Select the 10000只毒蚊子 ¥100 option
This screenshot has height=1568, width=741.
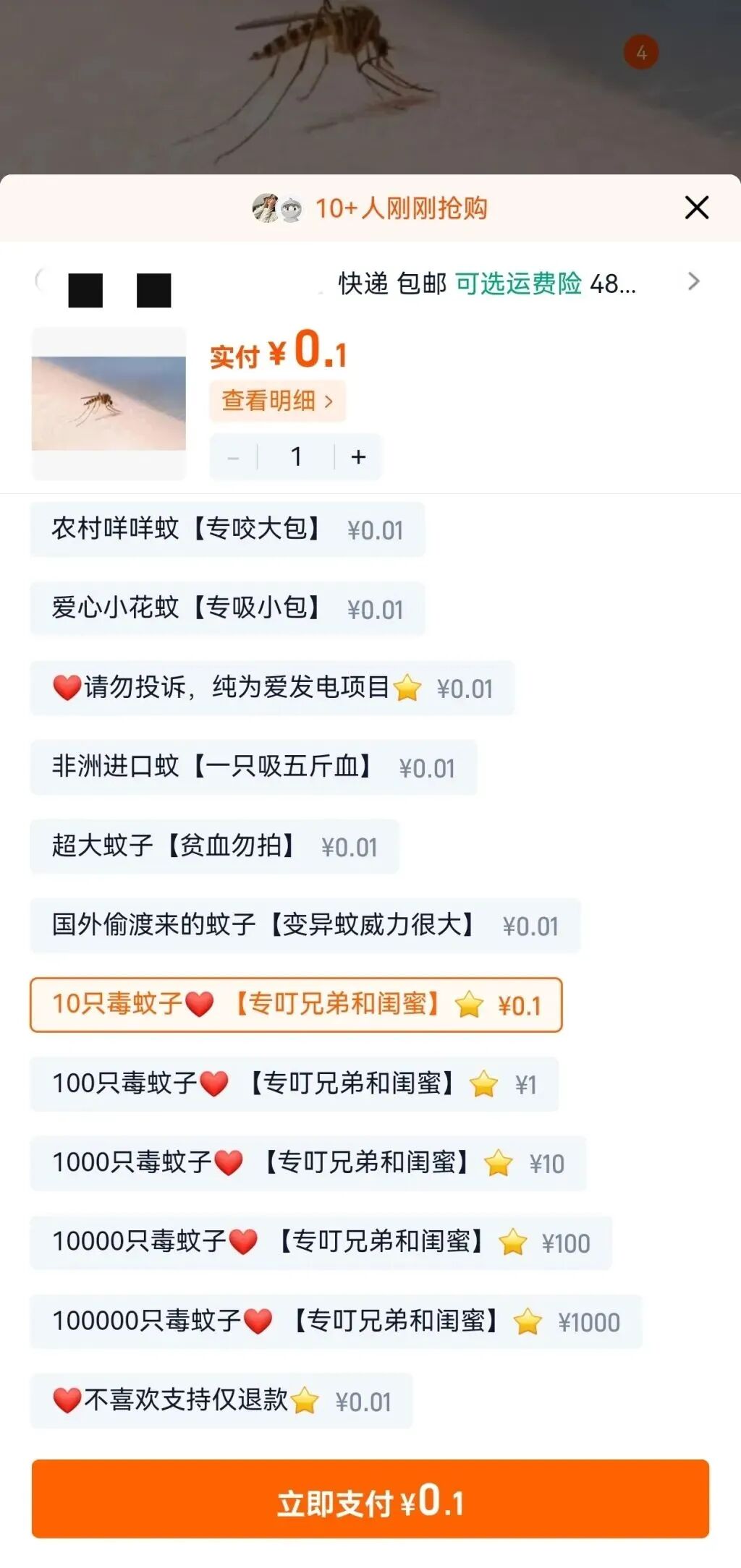point(321,1242)
